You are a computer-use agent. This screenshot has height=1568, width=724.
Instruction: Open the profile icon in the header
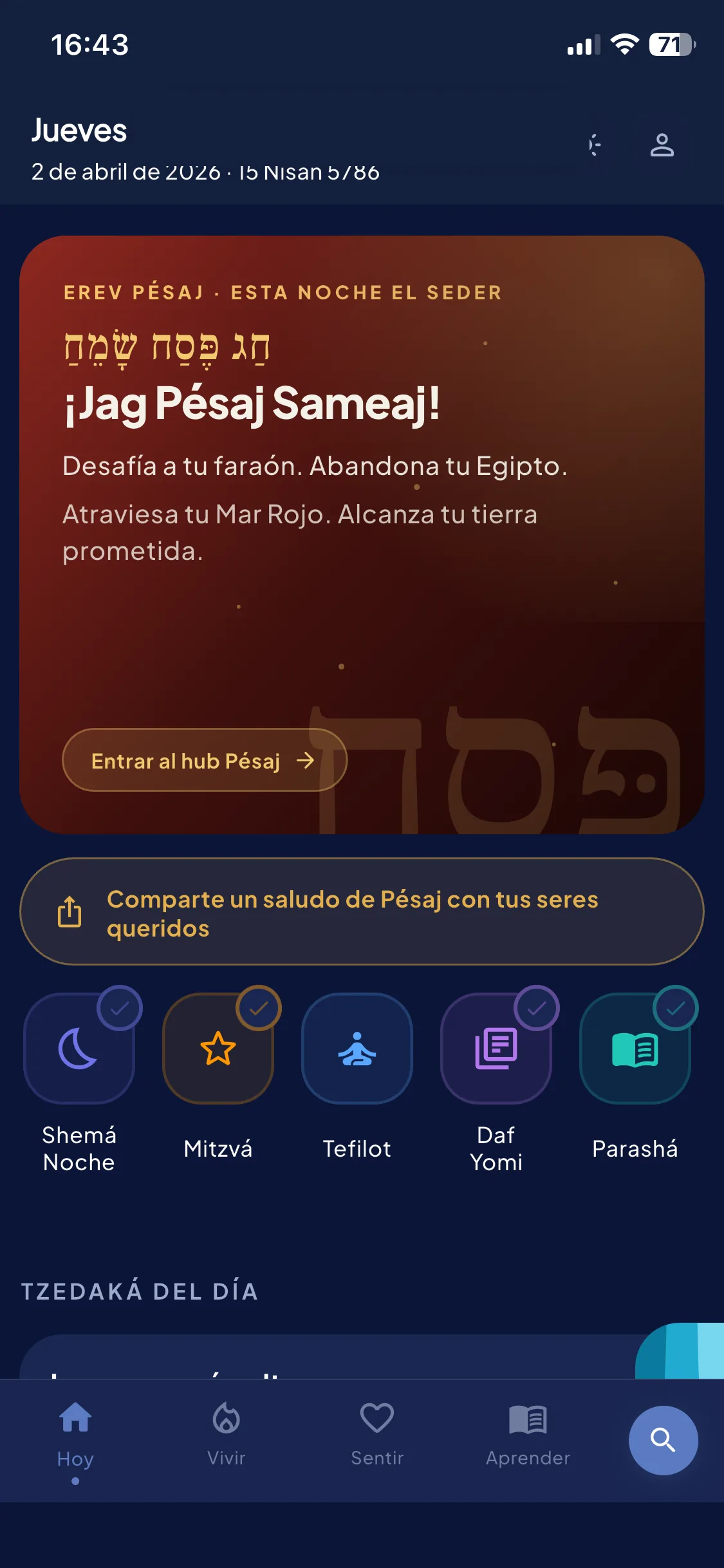click(662, 145)
